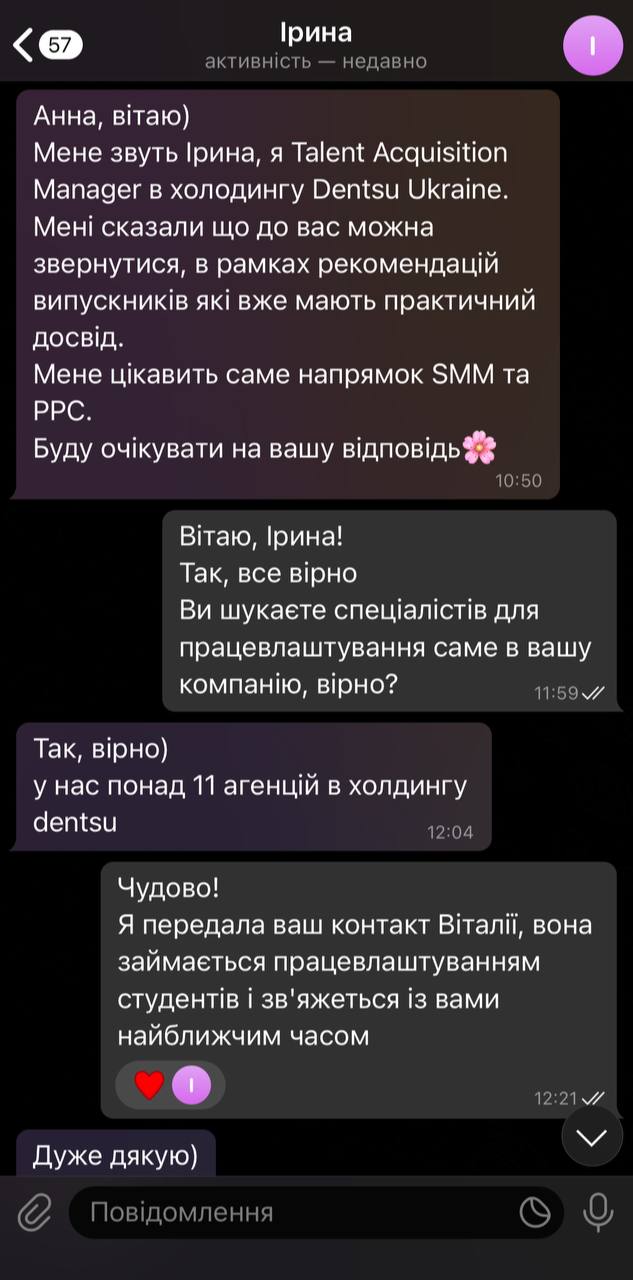
Task: Attach a file with the paperclip
Action: click(33, 1213)
